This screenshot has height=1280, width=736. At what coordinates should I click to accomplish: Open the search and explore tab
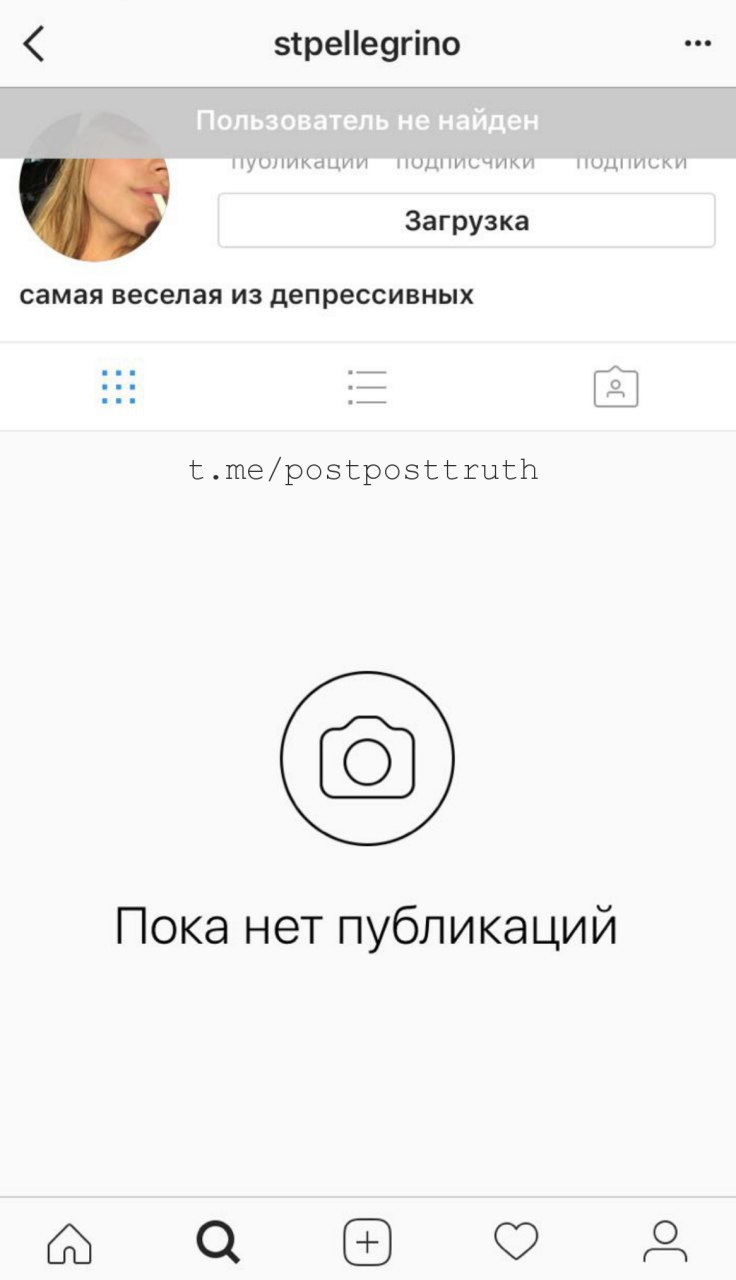tap(218, 1242)
